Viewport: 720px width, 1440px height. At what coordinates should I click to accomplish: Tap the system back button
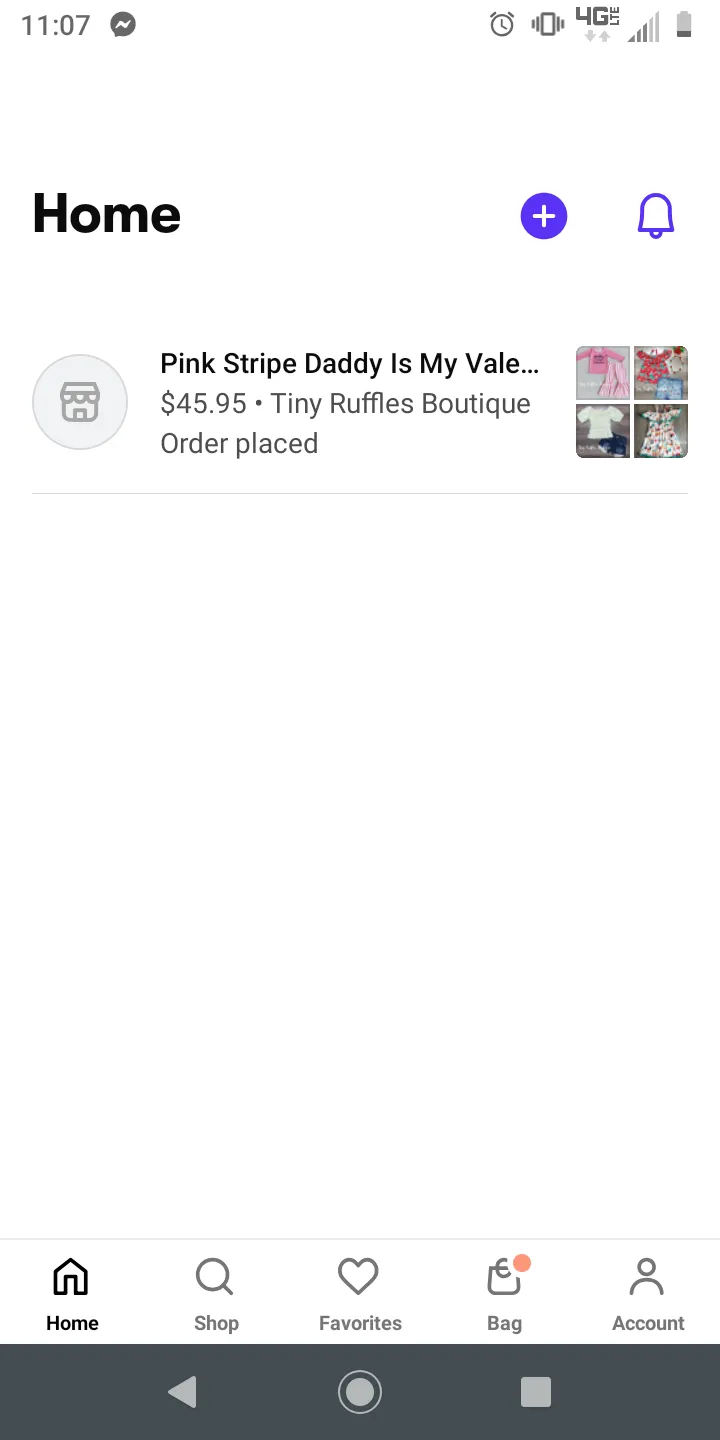(182, 1392)
